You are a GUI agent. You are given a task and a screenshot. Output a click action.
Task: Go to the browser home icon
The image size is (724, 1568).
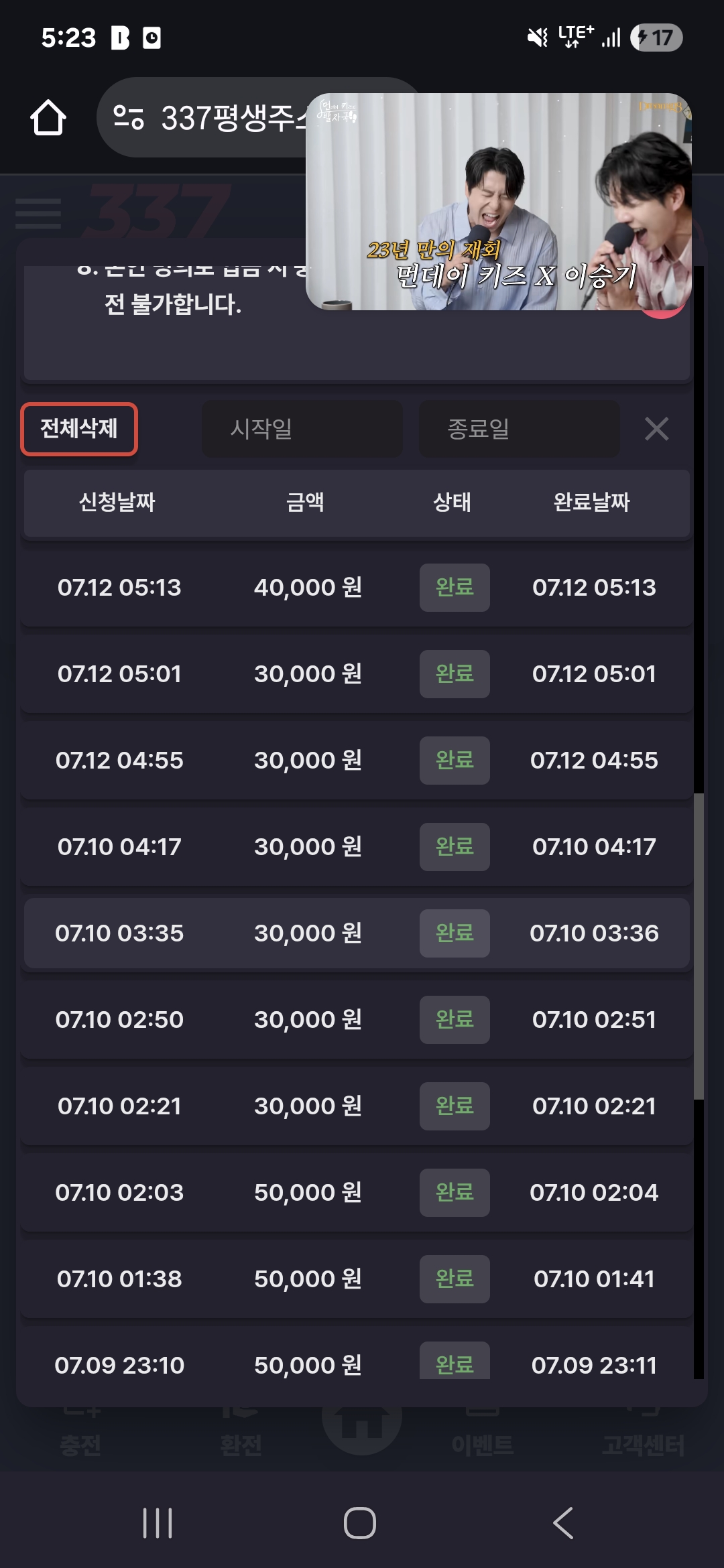click(48, 118)
